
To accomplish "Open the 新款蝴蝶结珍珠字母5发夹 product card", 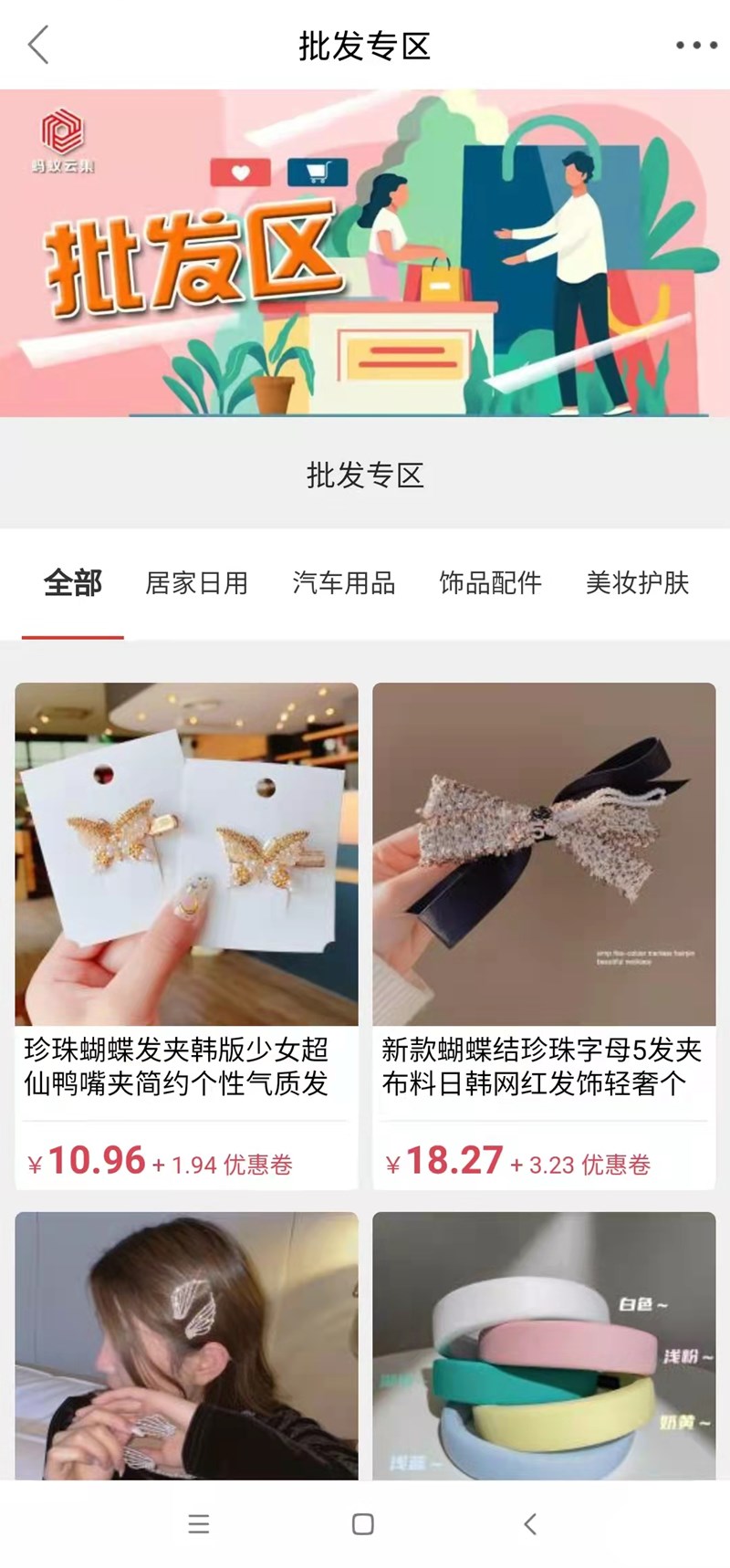I will tap(544, 936).
